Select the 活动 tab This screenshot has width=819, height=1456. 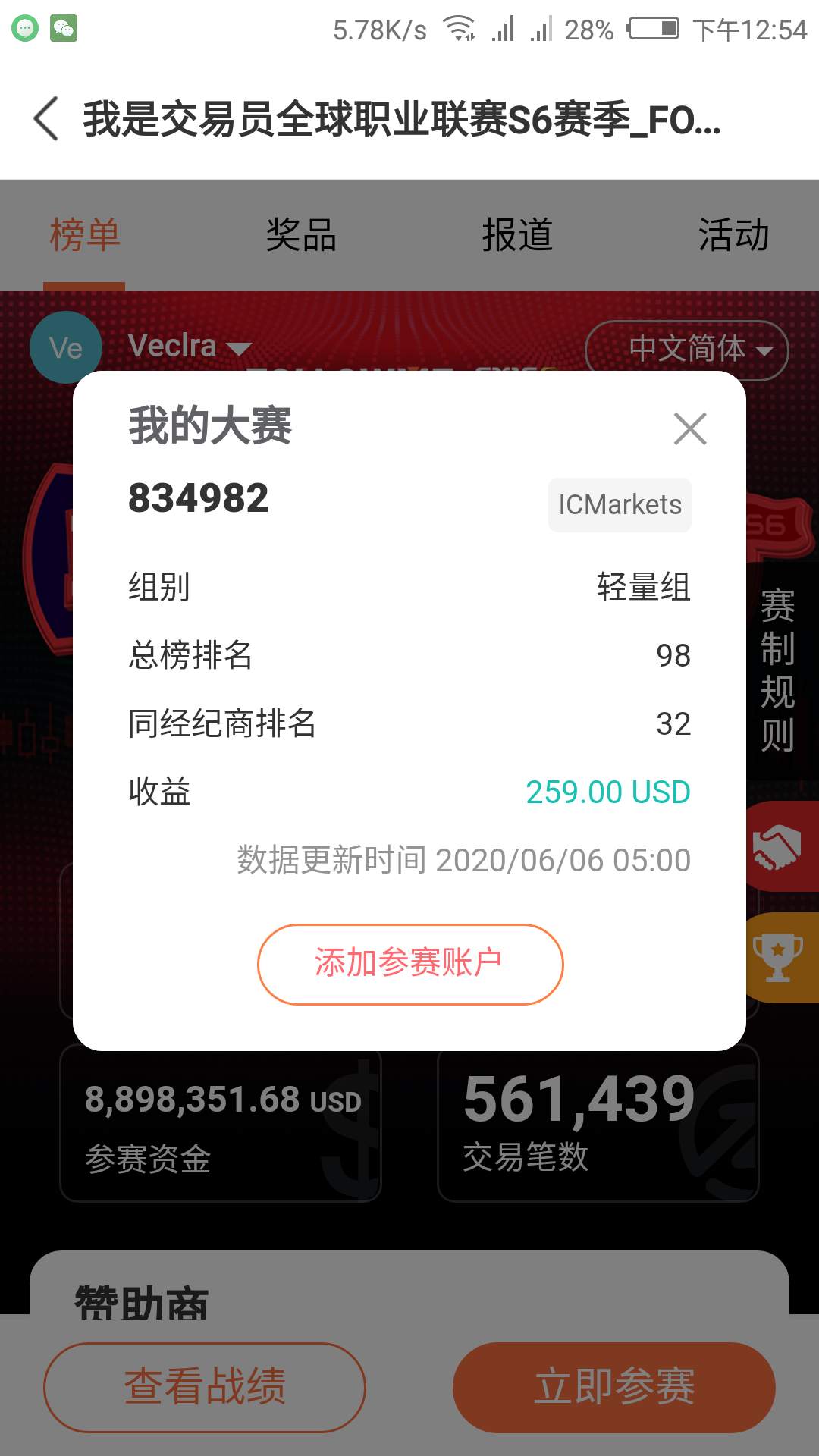[733, 235]
